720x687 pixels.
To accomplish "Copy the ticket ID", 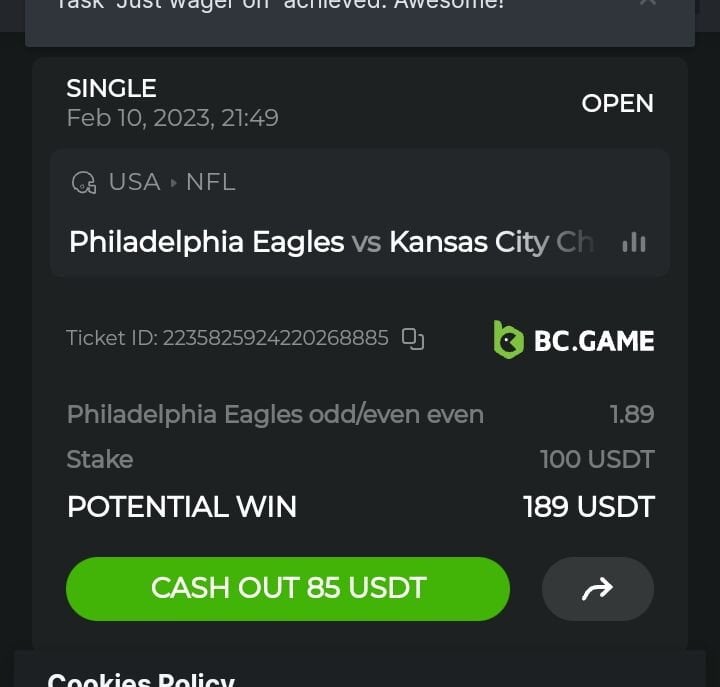I will [x=413, y=339].
